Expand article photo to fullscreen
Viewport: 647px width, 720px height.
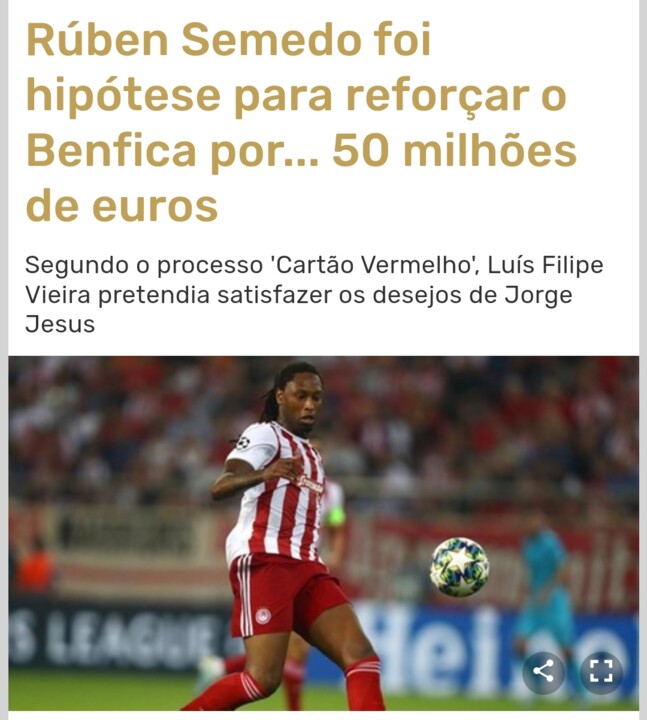pyautogui.click(x=601, y=672)
